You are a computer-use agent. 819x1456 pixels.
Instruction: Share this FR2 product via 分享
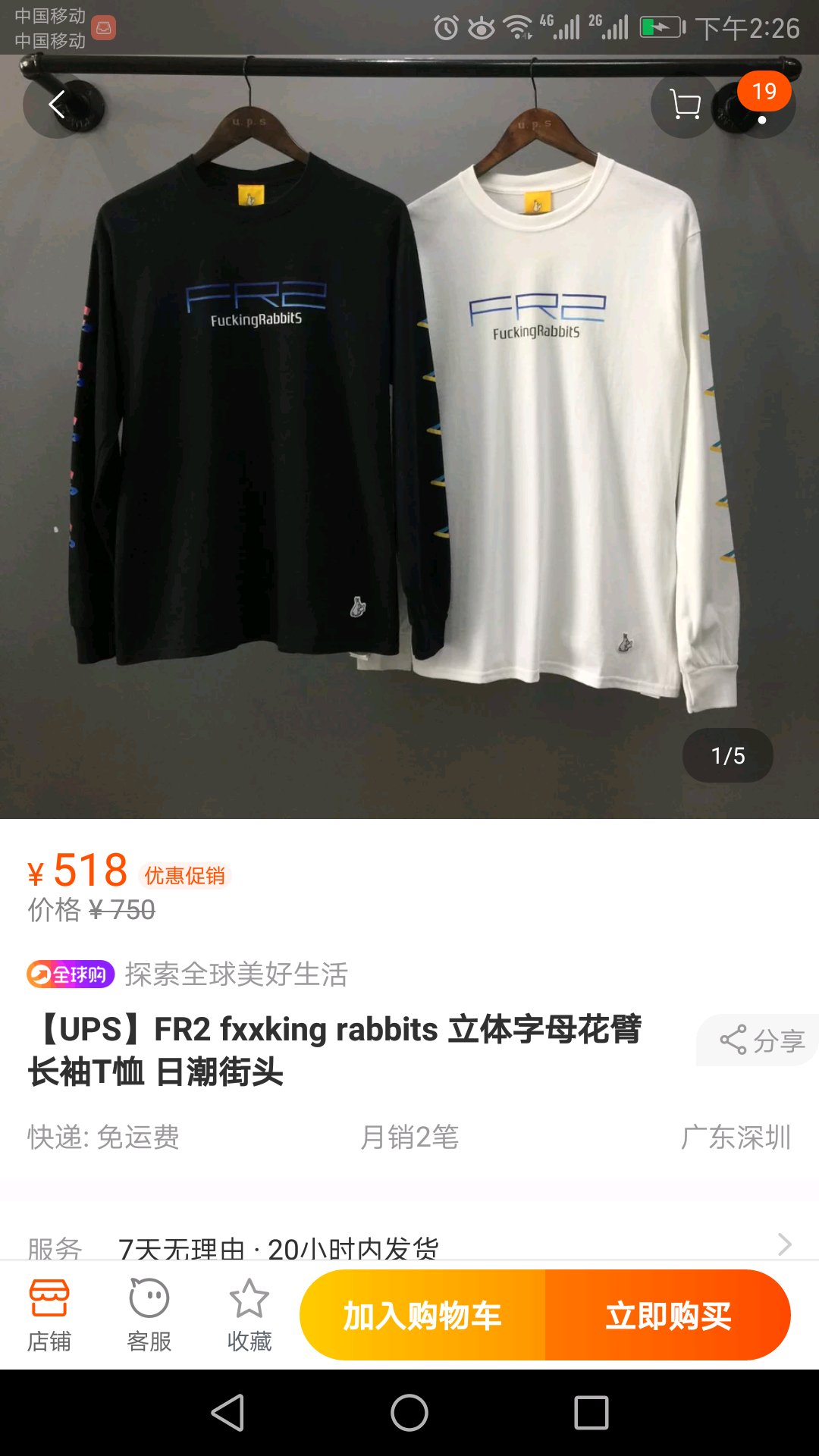[x=761, y=1040]
